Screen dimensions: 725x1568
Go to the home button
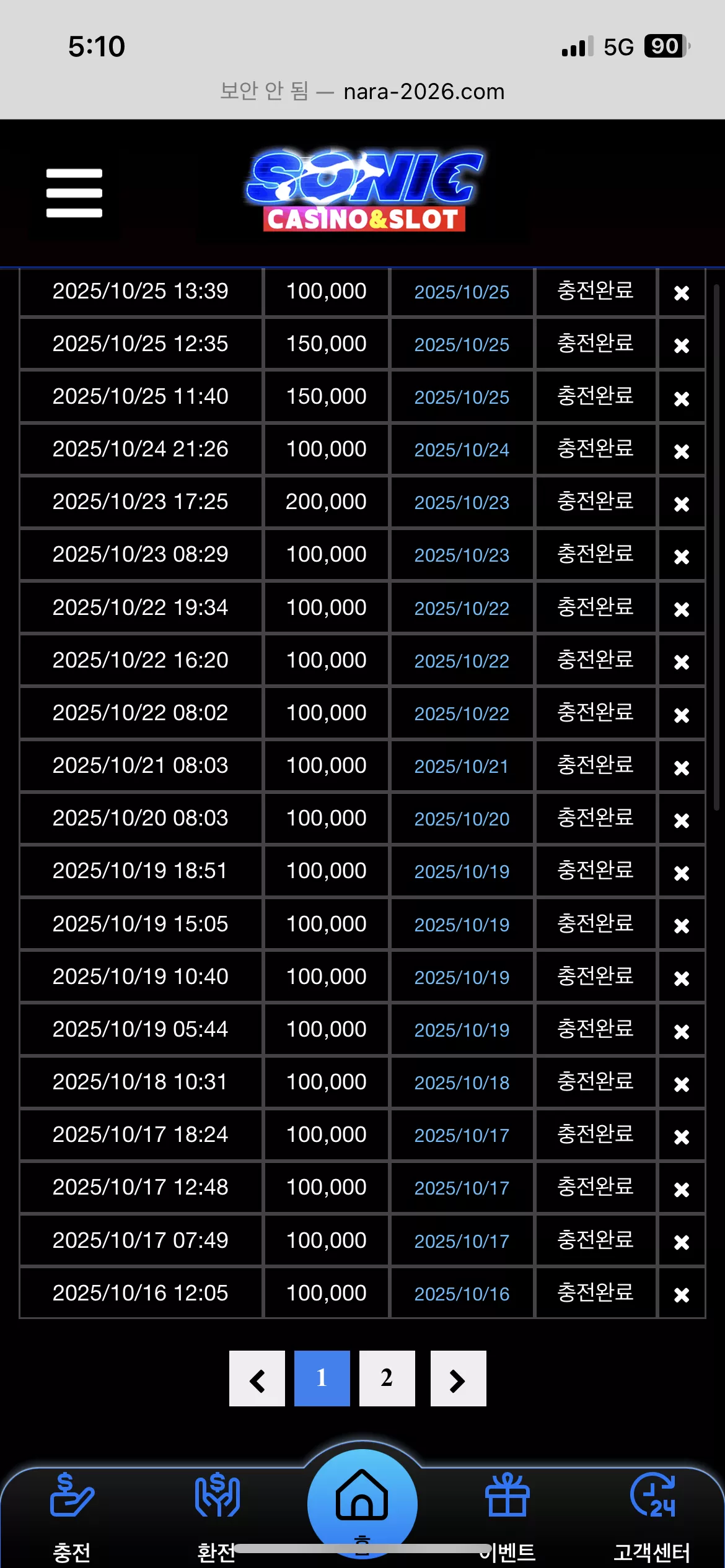362,1504
